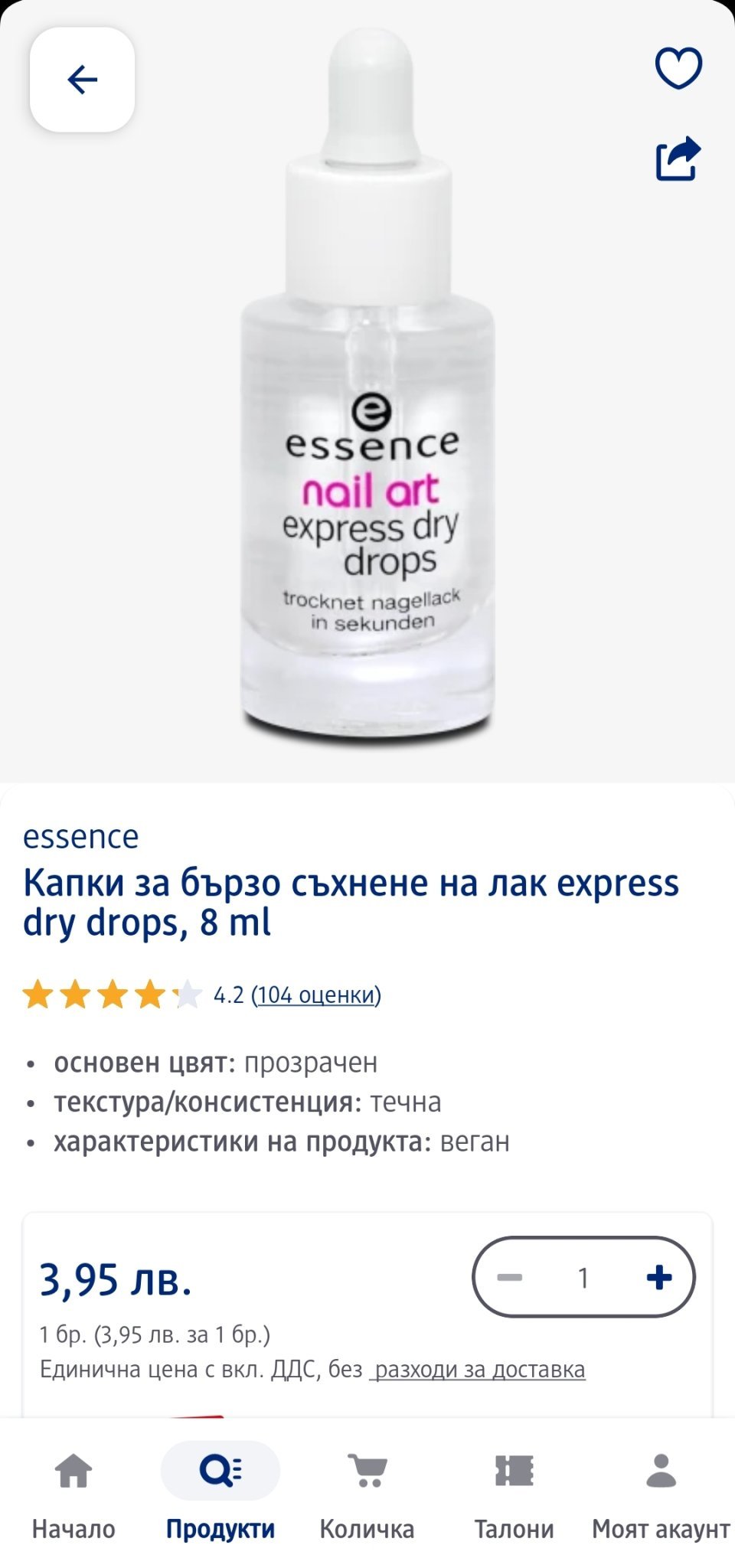The height and width of the screenshot is (1568, 735).
Task: Increase quantity with the plus button
Action: (658, 1277)
